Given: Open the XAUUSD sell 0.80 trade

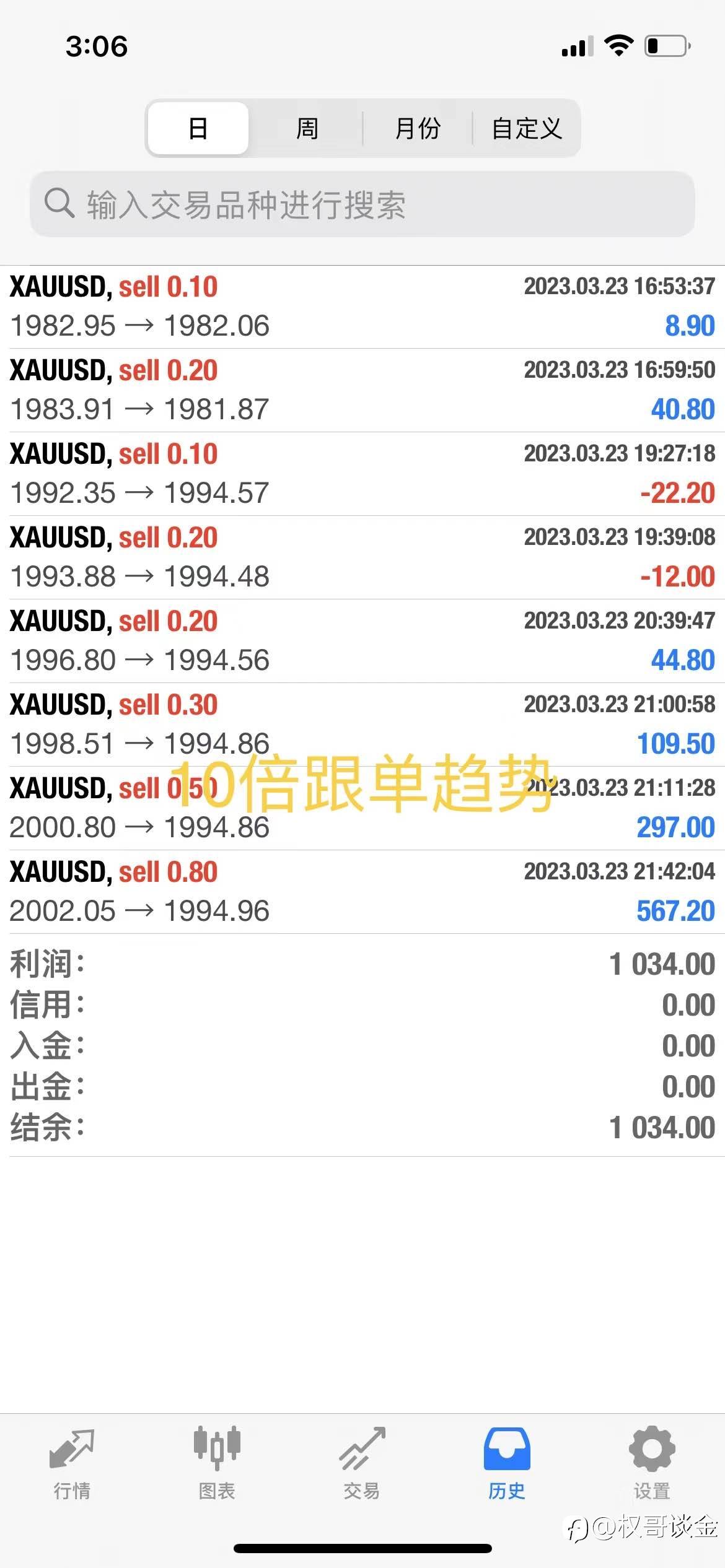Looking at the screenshot, I should click(x=362, y=892).
